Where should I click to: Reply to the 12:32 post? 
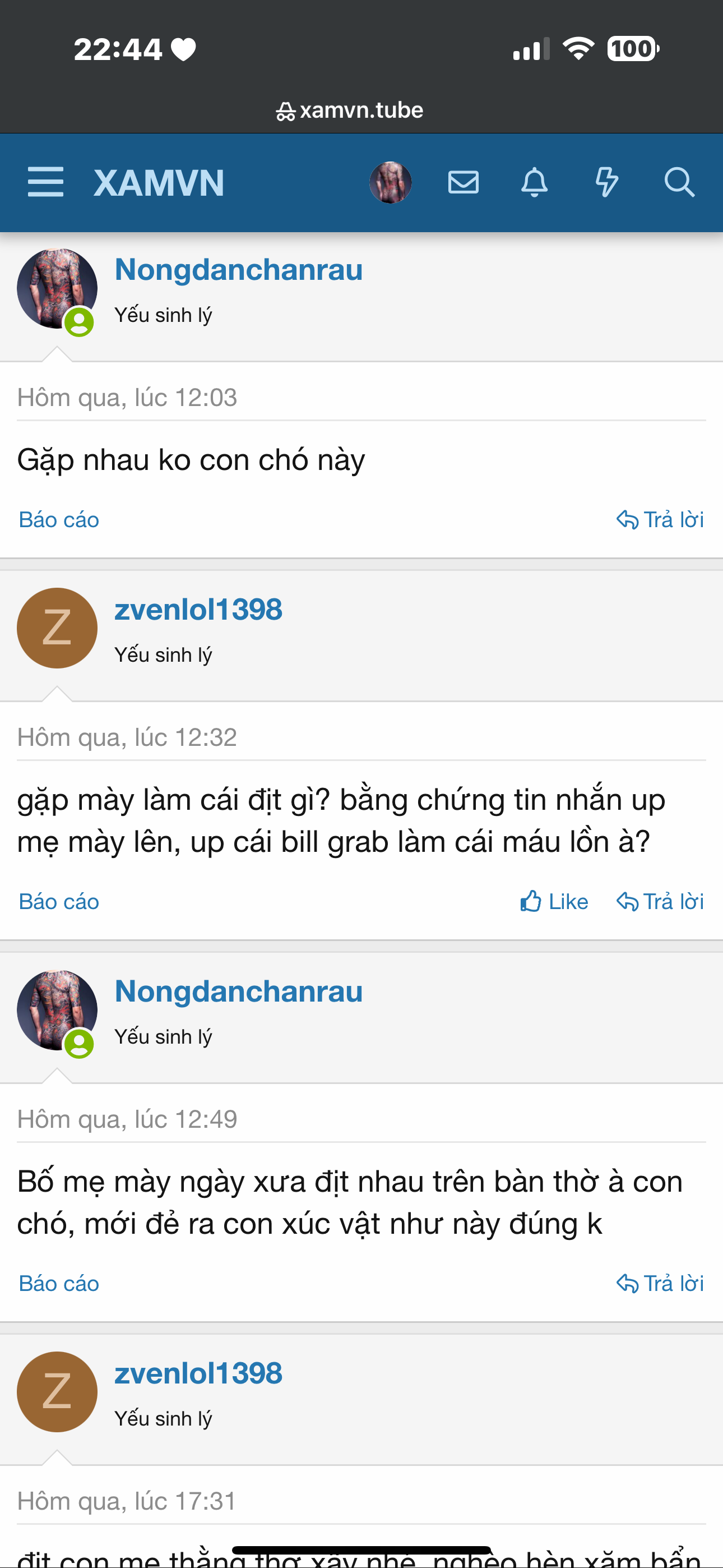tap(660, 901)
